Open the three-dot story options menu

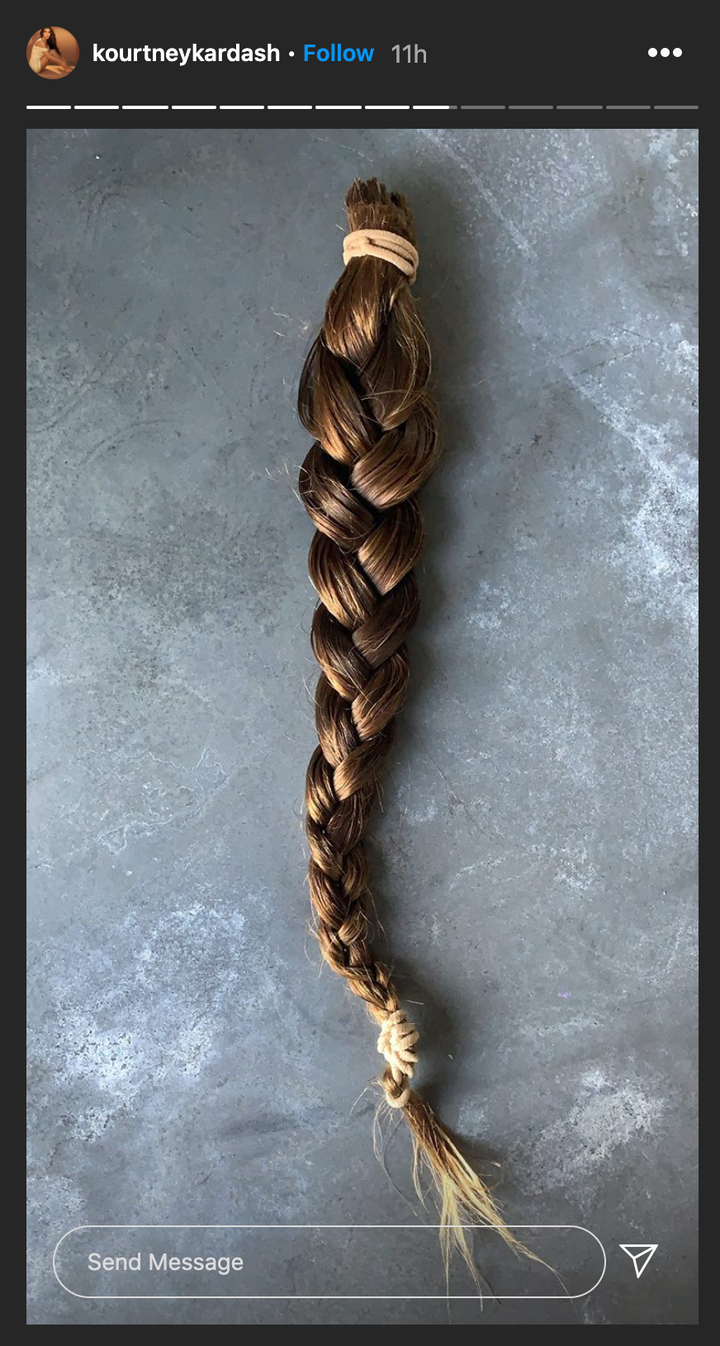coord(664,53)
